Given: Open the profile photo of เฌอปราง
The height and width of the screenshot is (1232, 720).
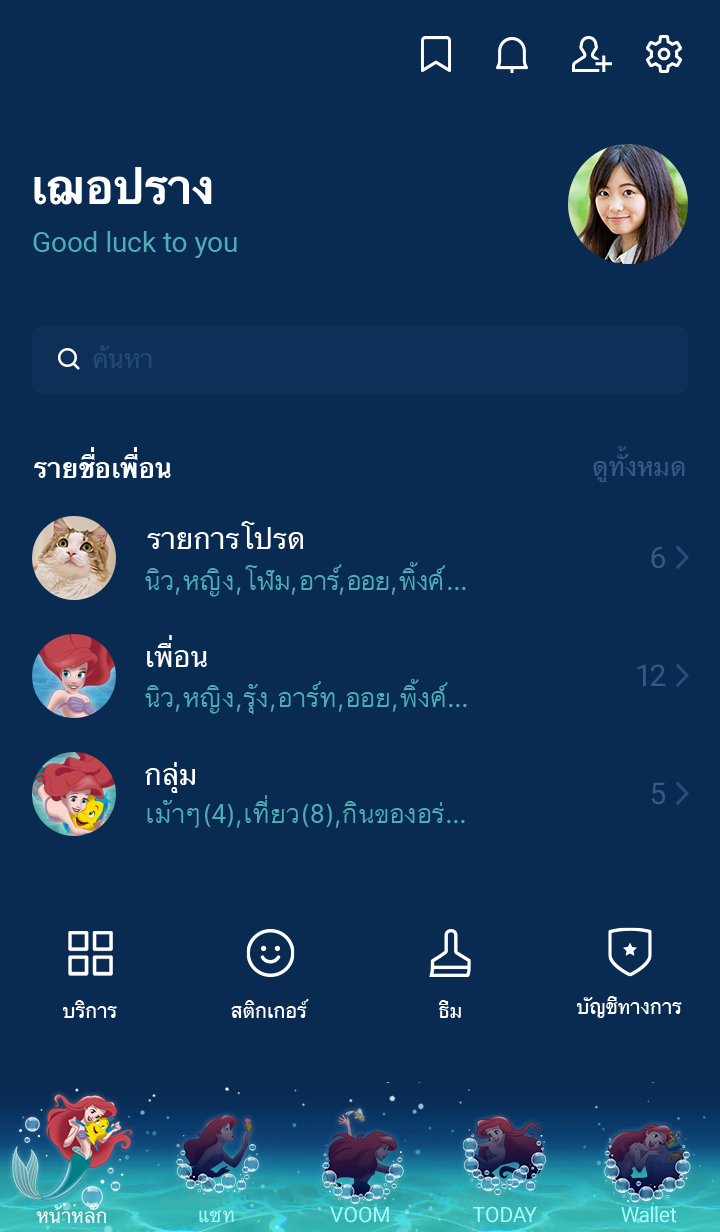Looking at the screenshot, I should (x=627, y=204).
